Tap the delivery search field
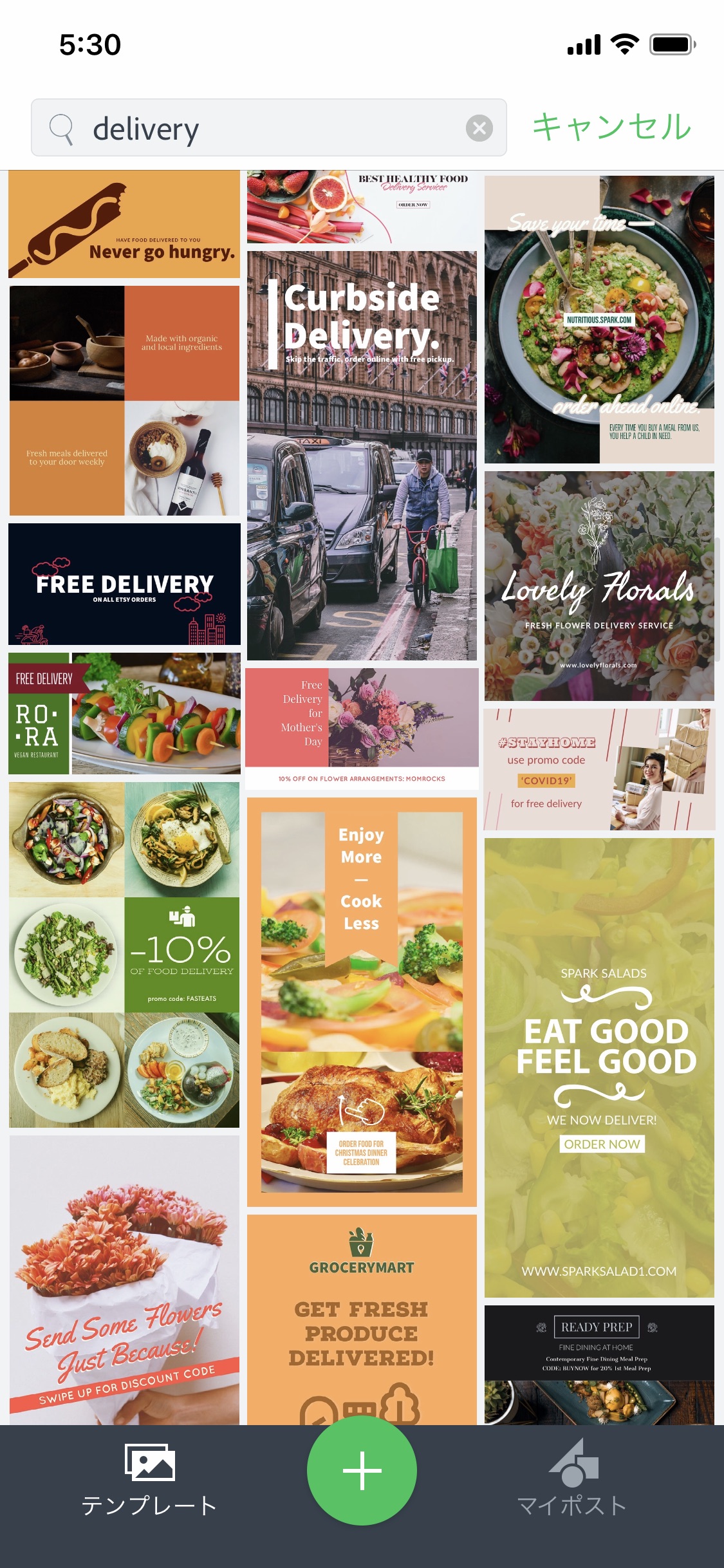This screenshot has height=1568, width=724. [x=268, y=127]
